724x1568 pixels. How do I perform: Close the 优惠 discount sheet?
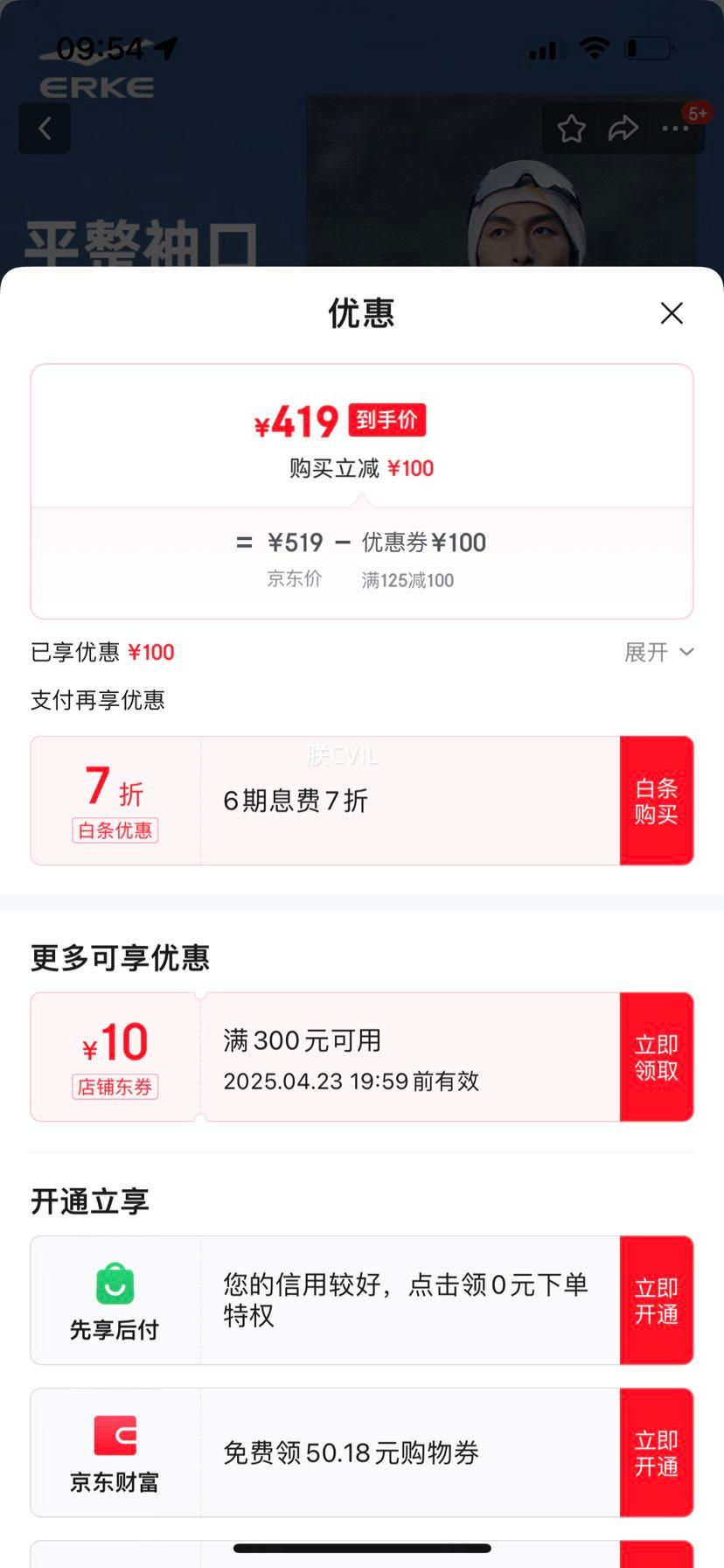point(672,313)
